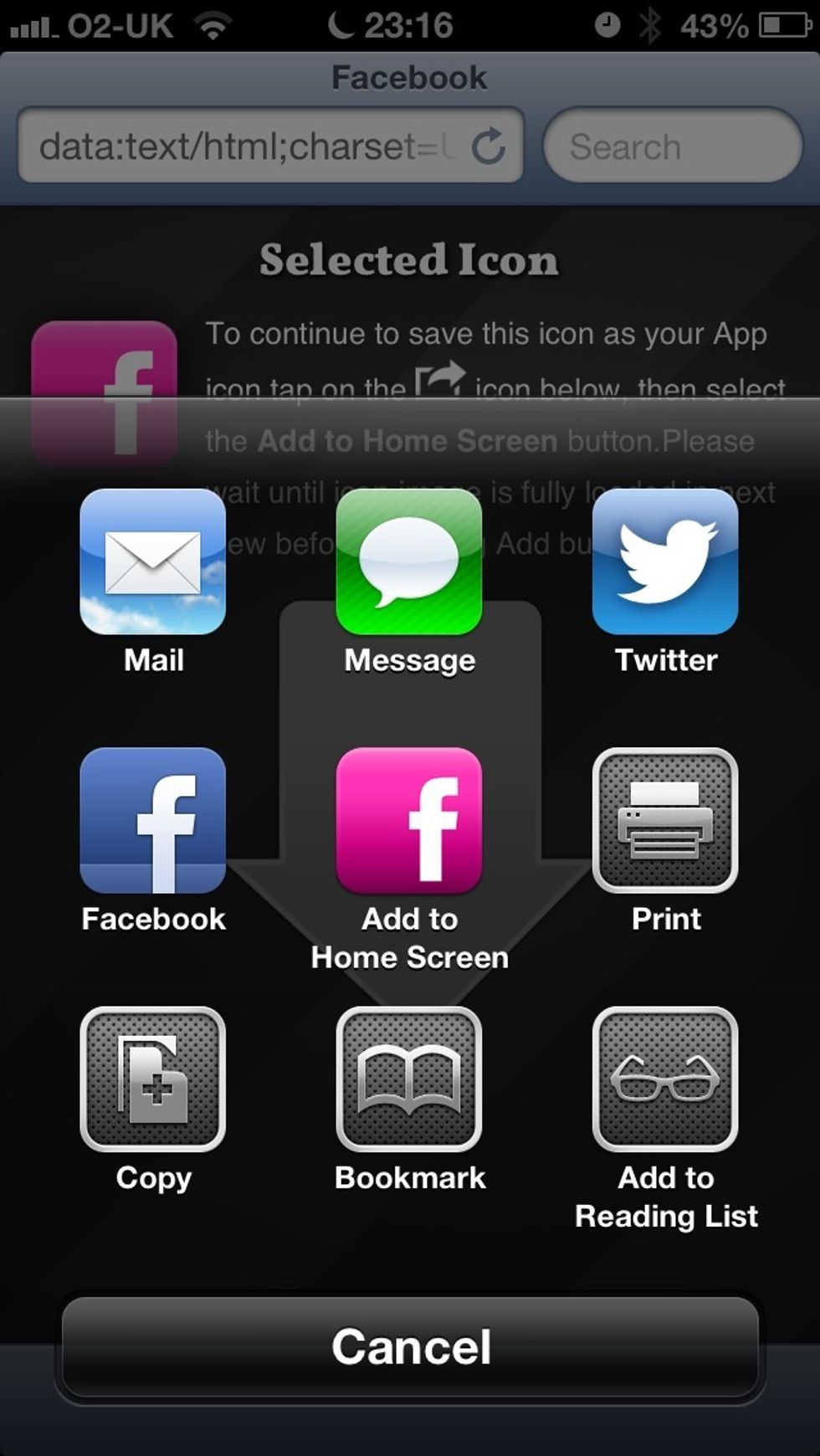Tap the Facebook page title

tap(409, 76)
